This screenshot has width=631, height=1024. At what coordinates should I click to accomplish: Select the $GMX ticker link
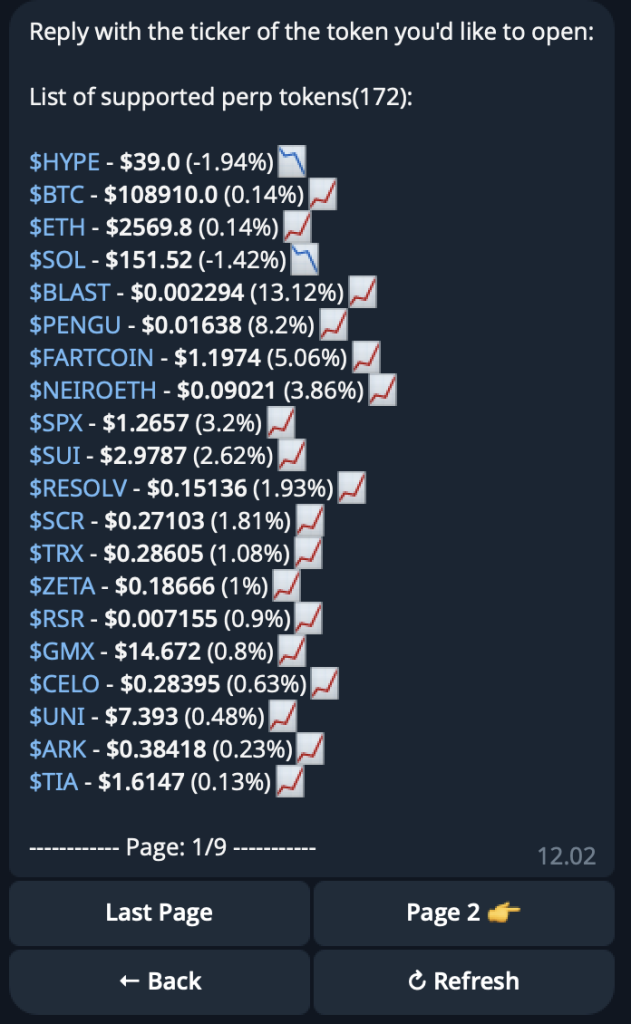(62, 651)
